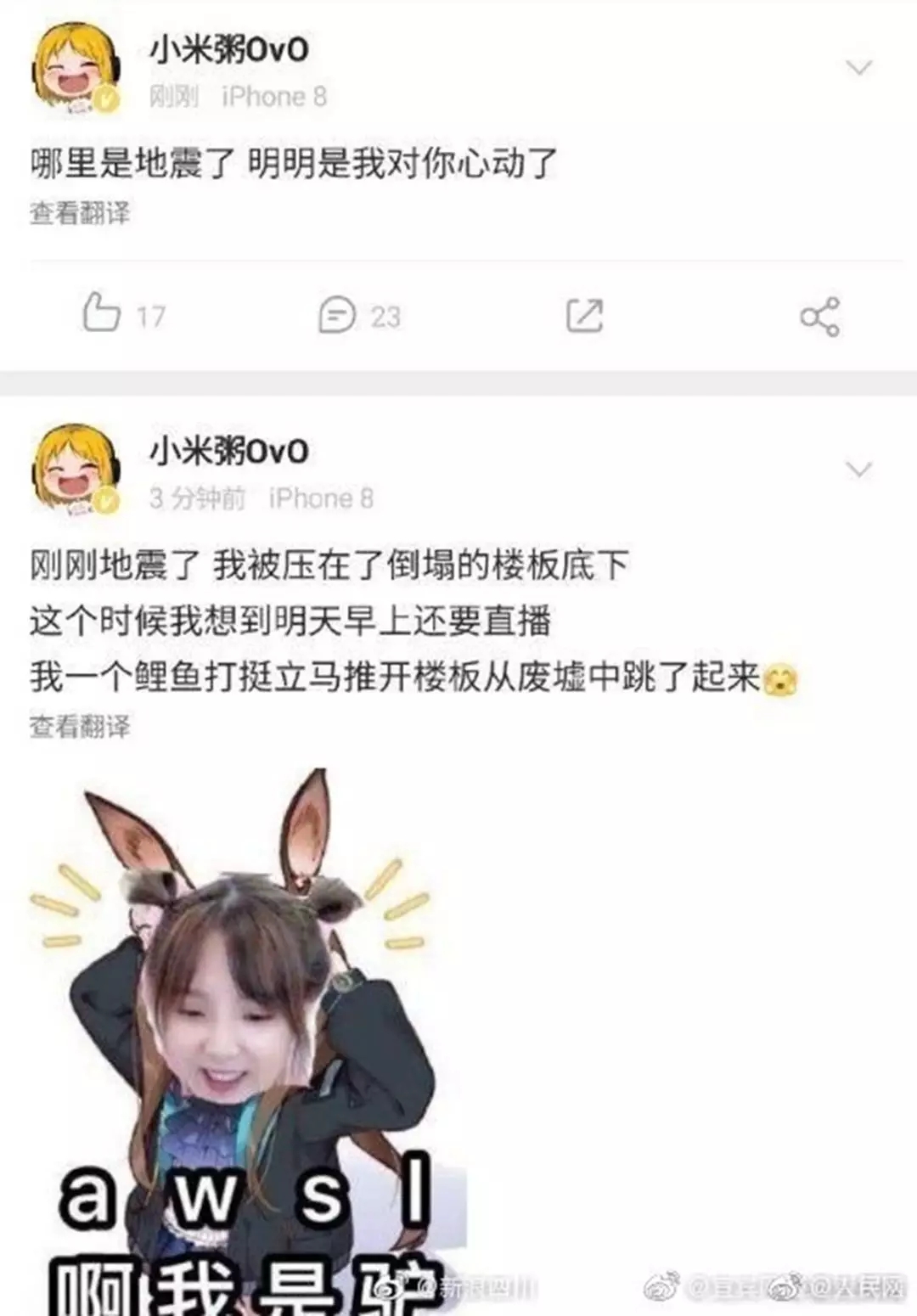
Task: Open comments on the 心动 post
Action: [x=337, y=315]
